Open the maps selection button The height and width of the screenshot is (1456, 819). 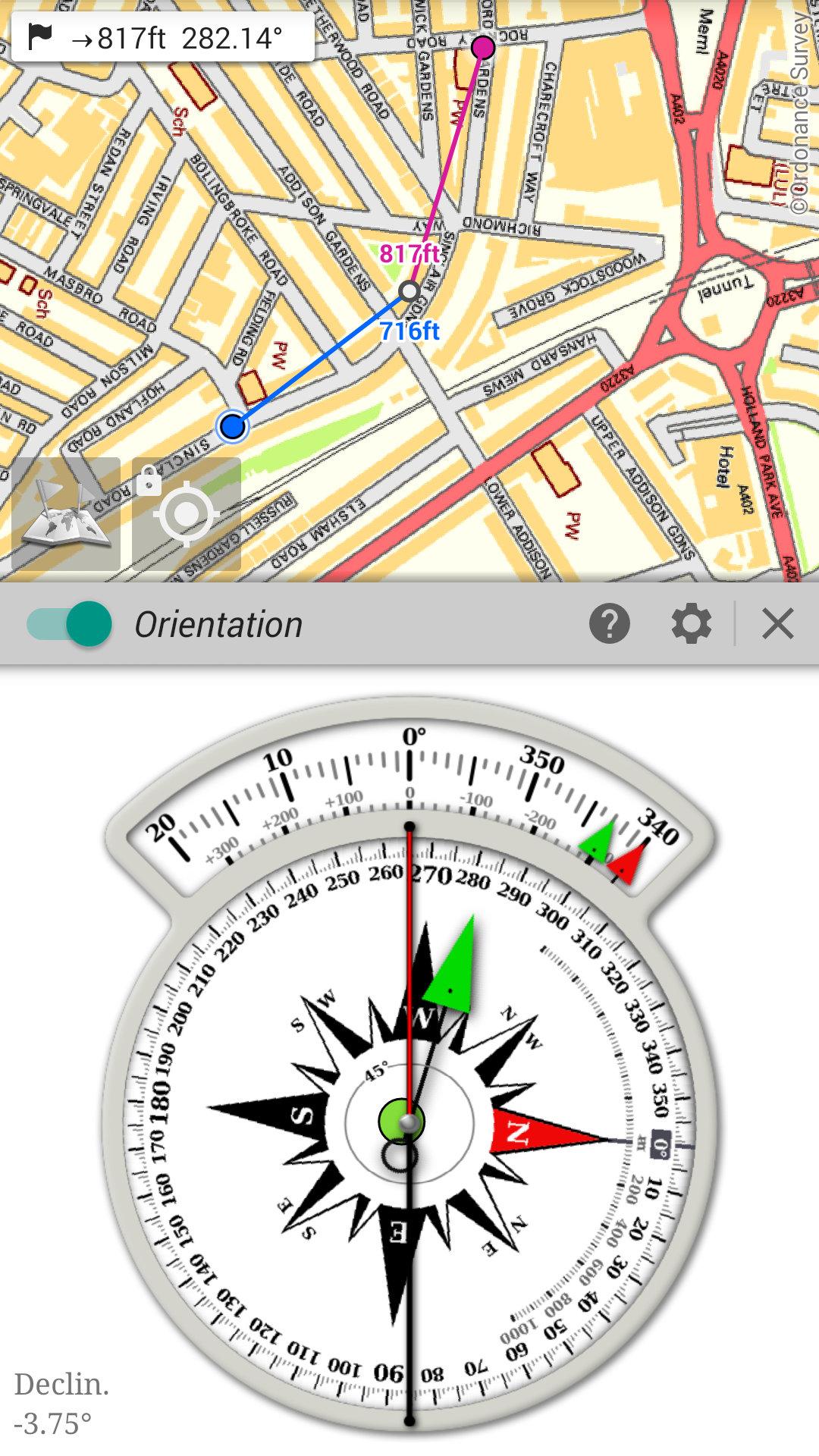coord(65,515)
